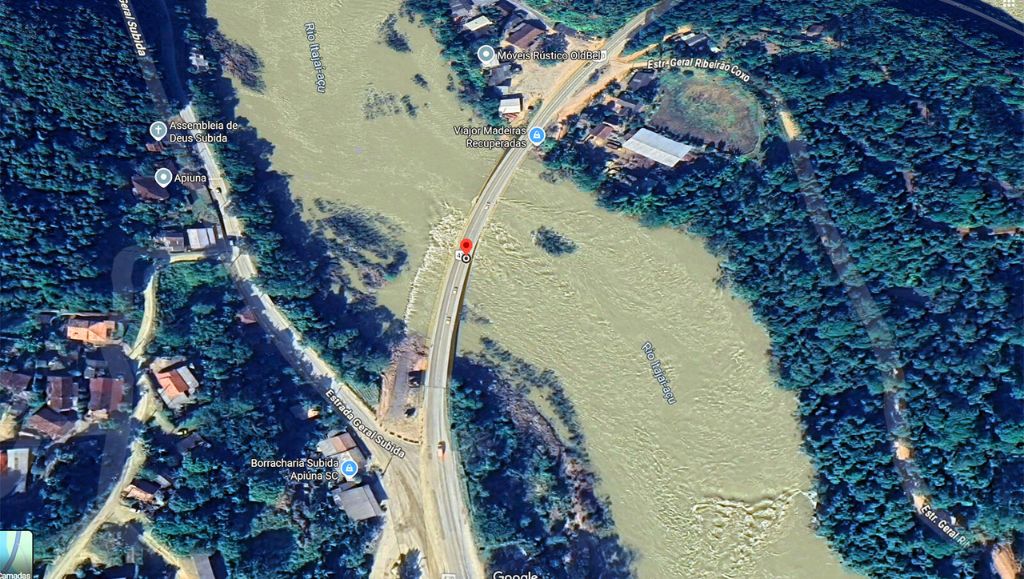1024x579 pixels.
Task: Tap the Apiuna place marker
Action: click(x=163, y=177)
